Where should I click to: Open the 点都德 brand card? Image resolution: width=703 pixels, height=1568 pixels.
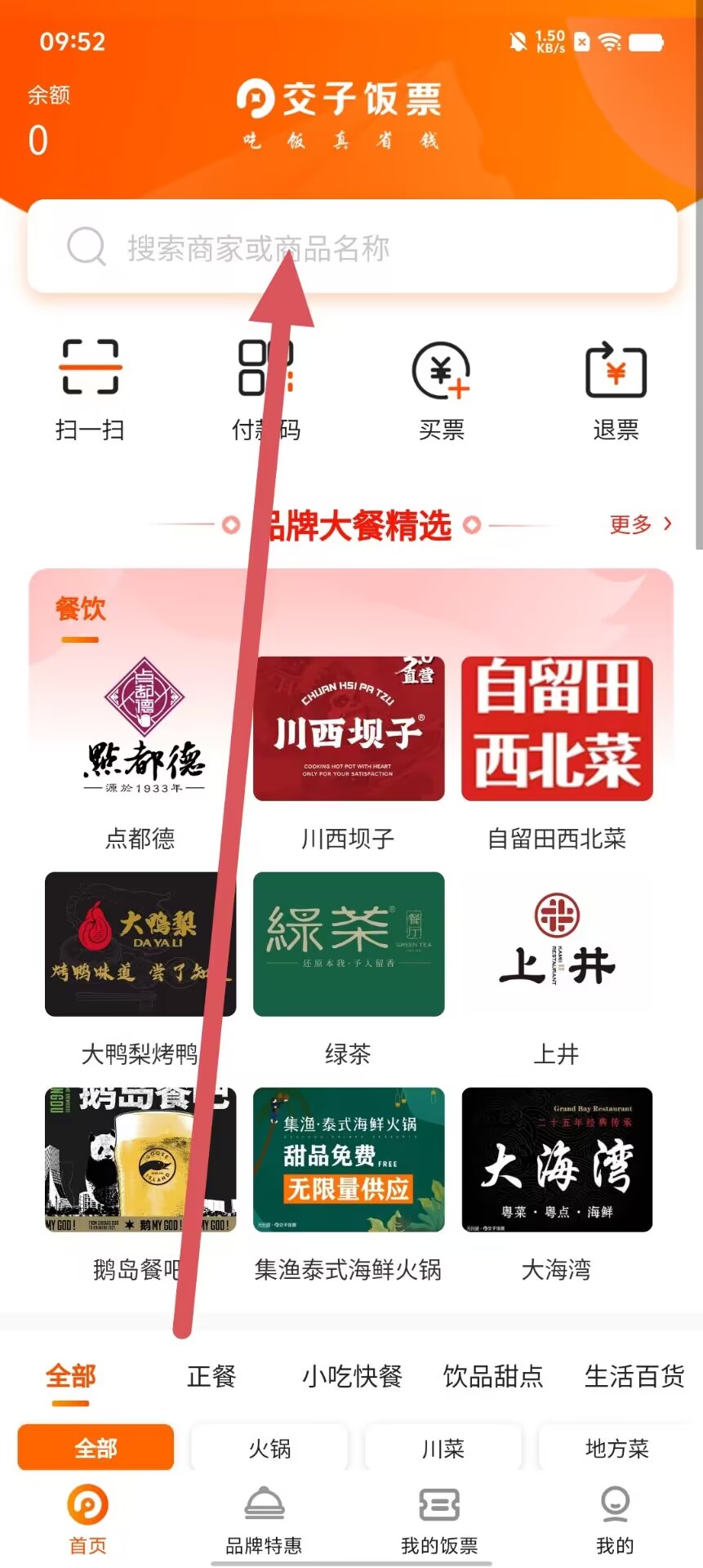[140, 751]
